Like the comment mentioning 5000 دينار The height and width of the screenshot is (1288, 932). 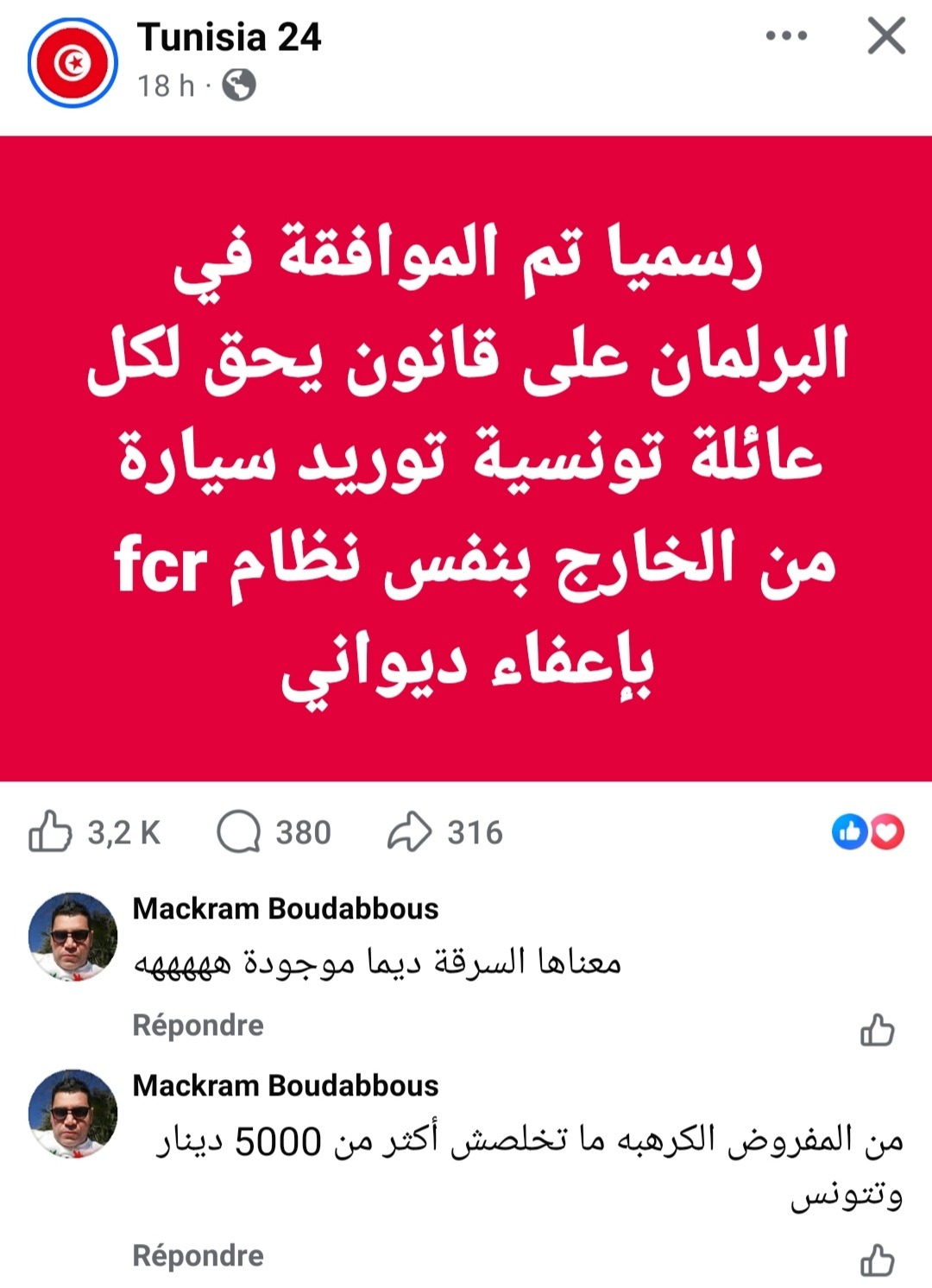(877, 1260)
